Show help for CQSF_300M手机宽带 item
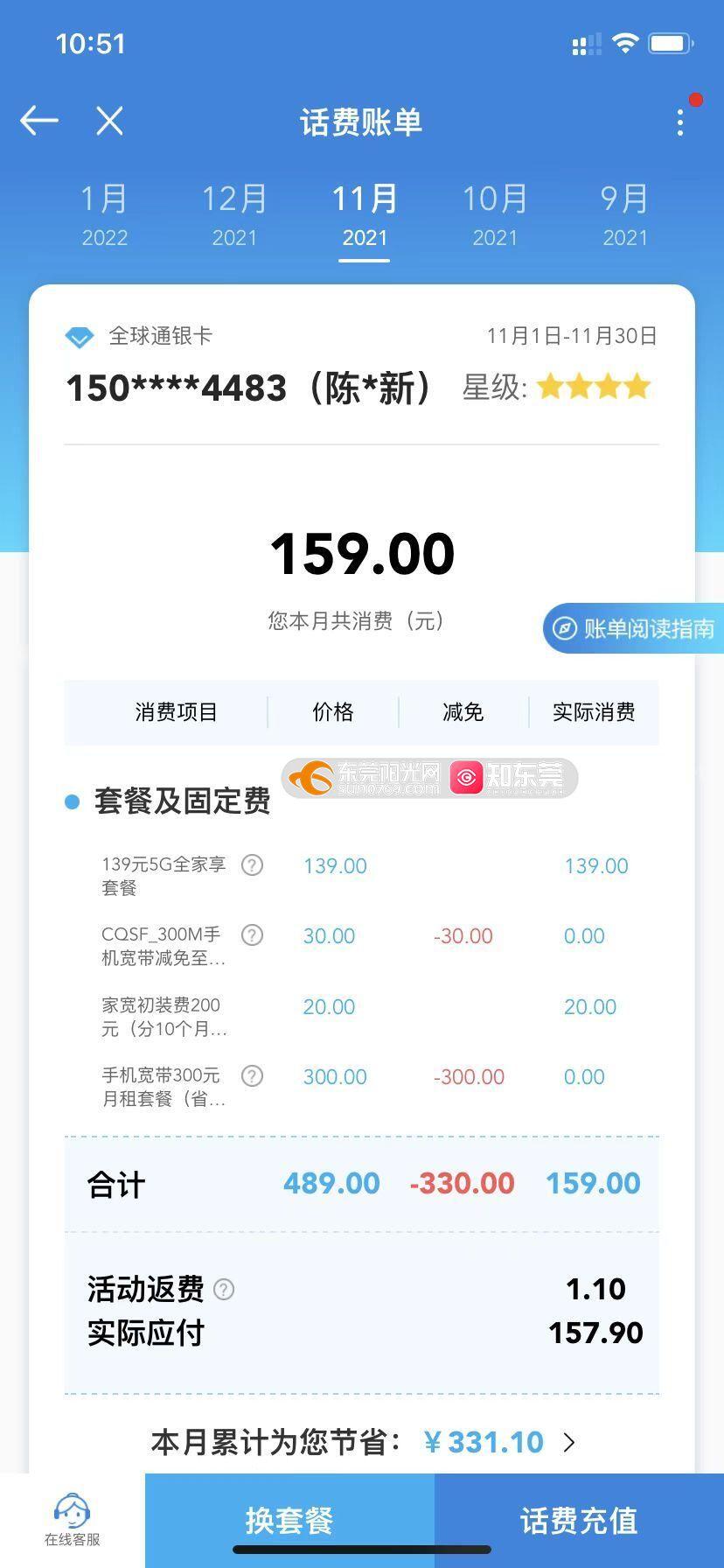This screenshot has width=724, height=1568. (x=252, y=935)
